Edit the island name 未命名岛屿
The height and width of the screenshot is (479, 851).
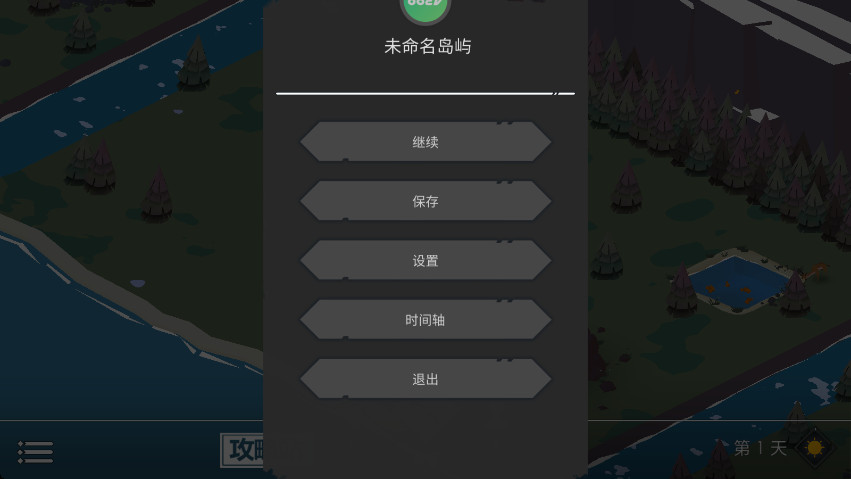click(x=427, y=47)
